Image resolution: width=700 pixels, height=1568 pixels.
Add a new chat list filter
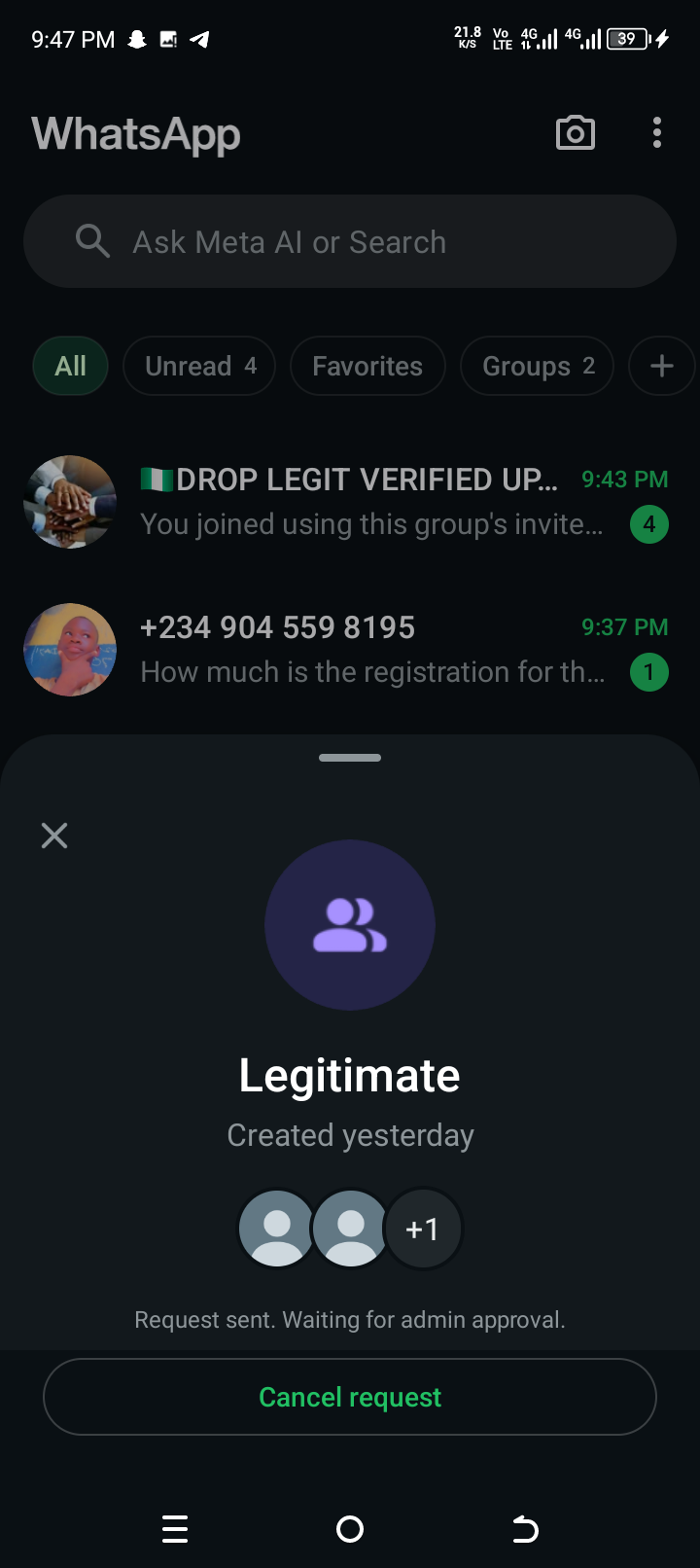[x=661, y=367]
